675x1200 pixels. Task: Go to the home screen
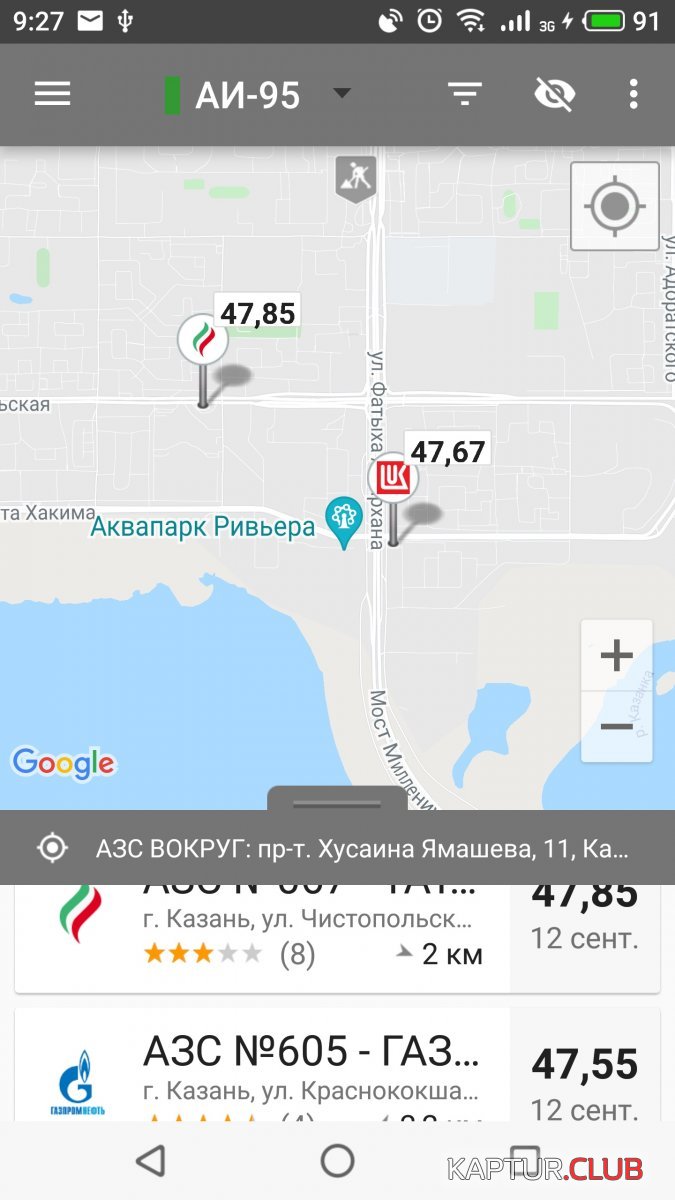[x=337, y=1160]
